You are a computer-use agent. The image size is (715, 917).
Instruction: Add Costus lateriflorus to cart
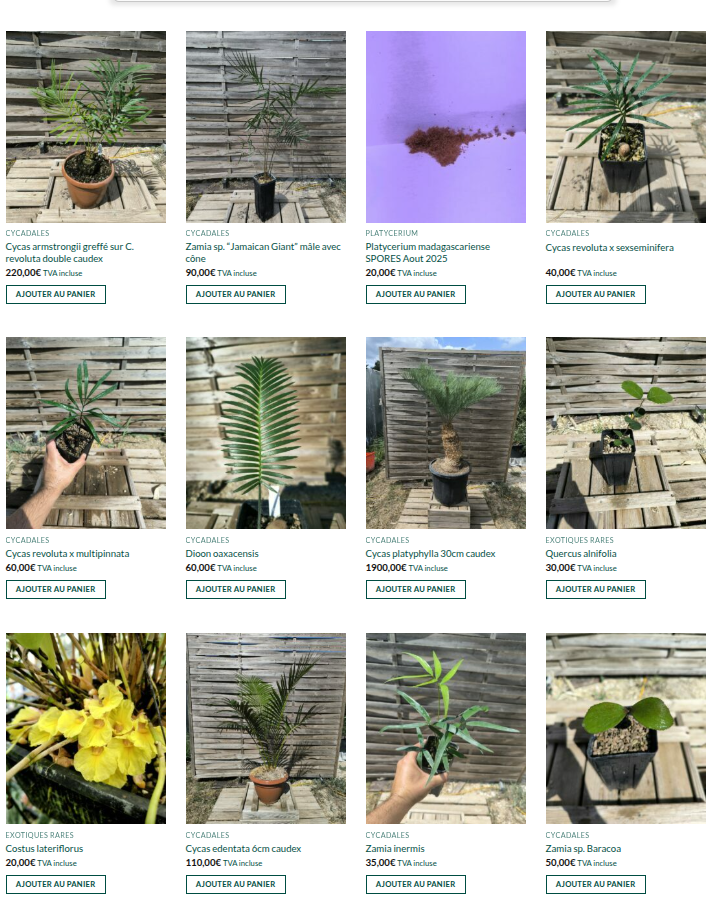(x=56, y=884)
